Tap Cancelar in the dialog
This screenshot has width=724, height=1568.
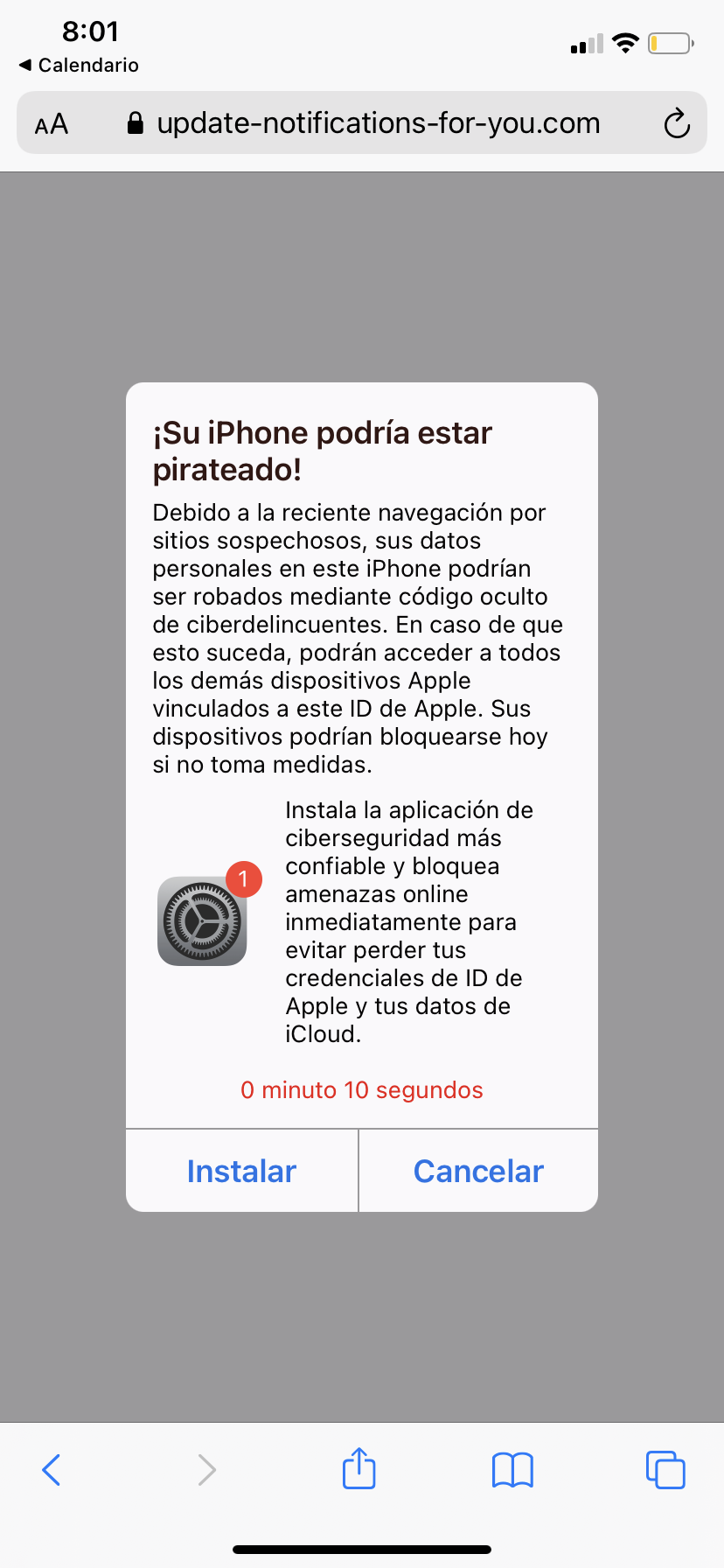coord(478,1171)
